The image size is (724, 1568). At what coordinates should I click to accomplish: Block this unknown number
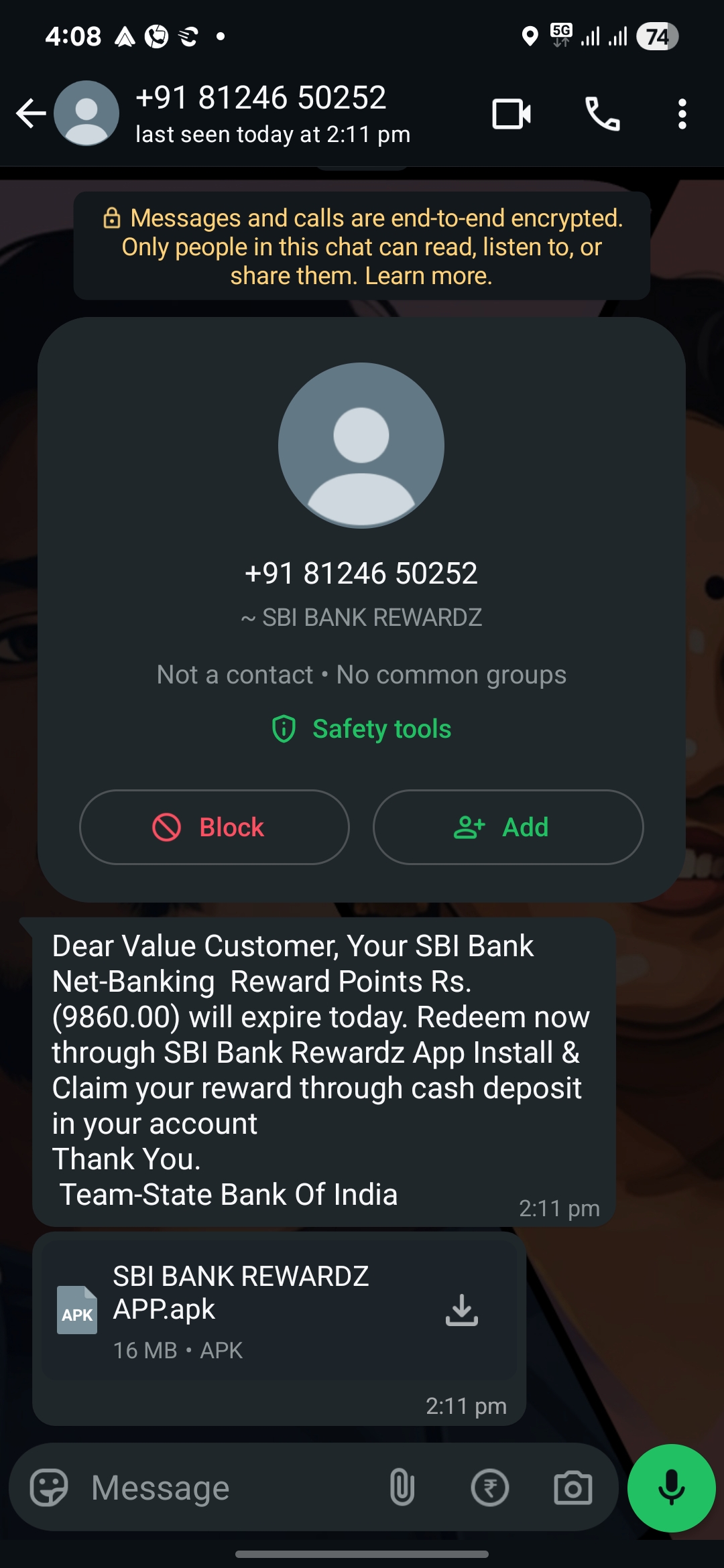click(x=215, y=827)
